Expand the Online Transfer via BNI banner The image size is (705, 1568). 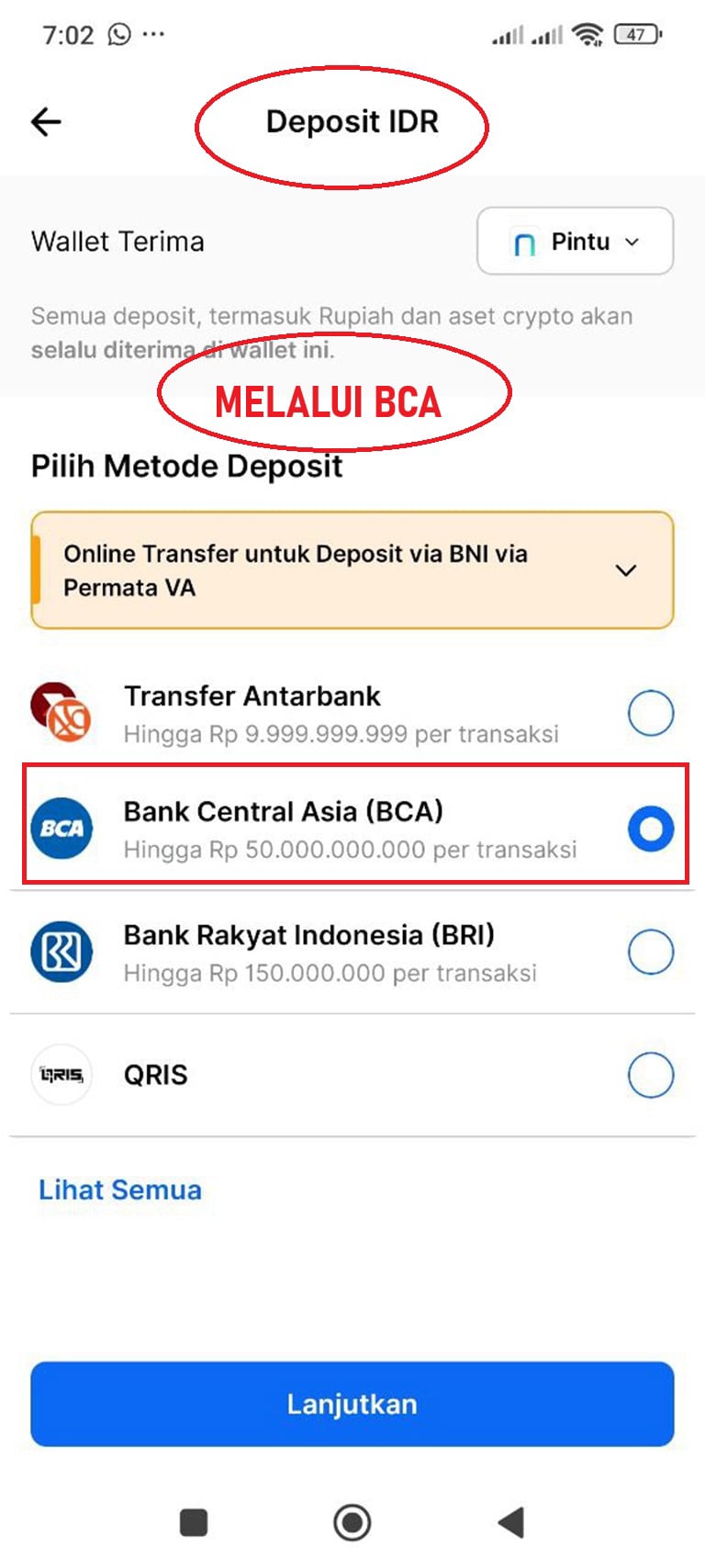point(625,570)
